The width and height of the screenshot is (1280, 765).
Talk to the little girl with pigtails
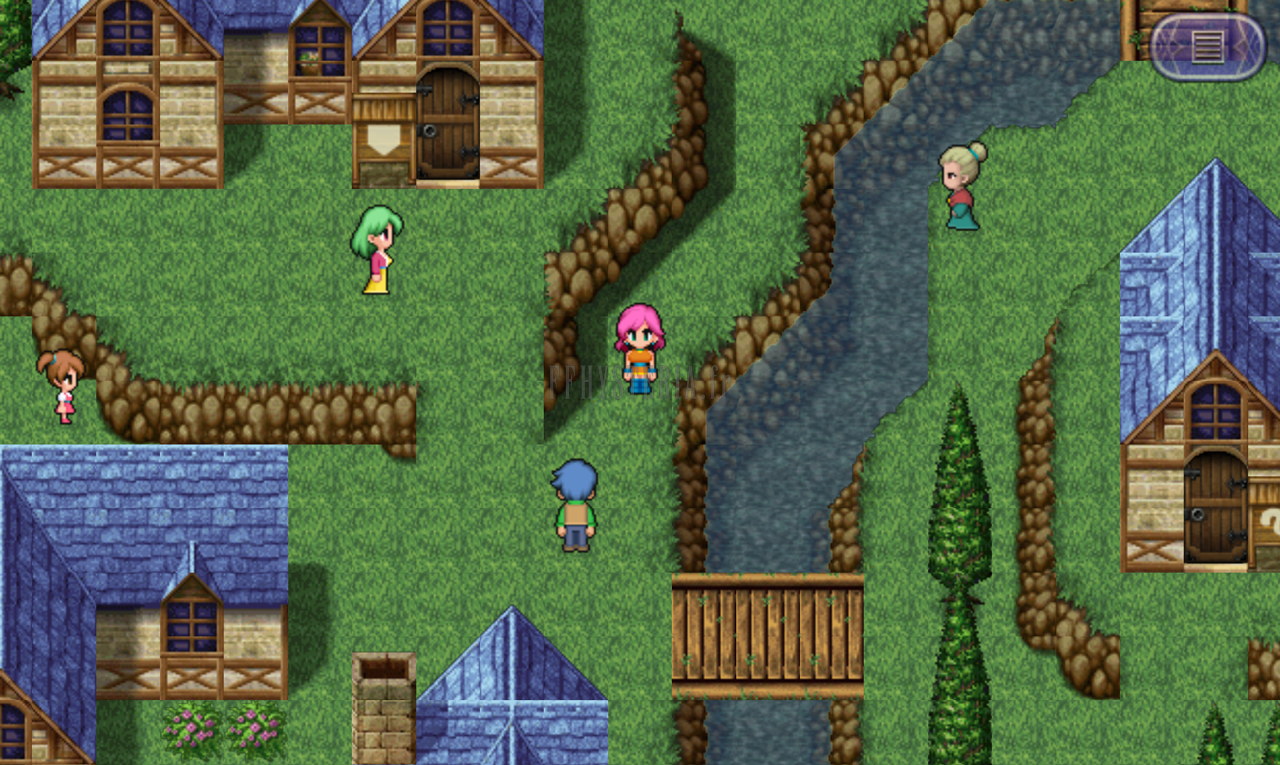pyautogui.click(x=61, y=386)
